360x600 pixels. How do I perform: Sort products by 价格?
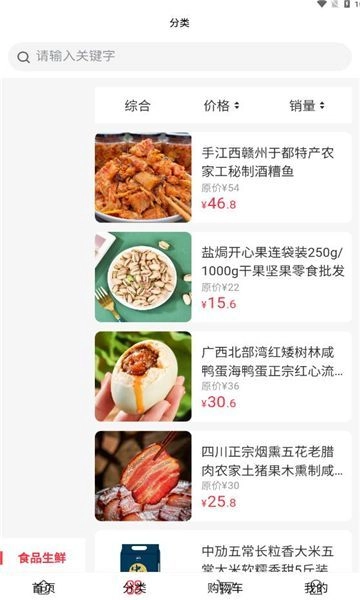(x=221, y=105)
